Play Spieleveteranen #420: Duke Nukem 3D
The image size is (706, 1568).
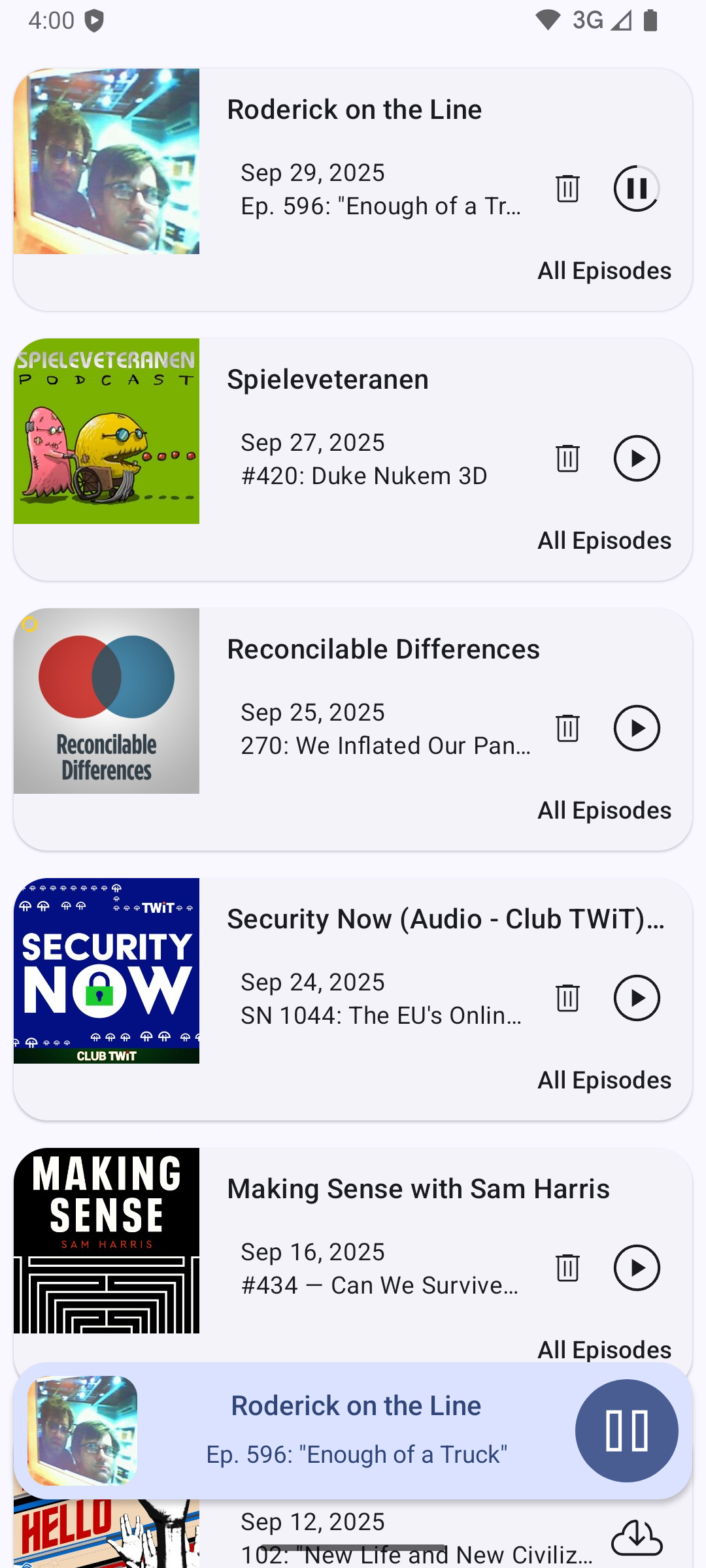pos(636,459)
